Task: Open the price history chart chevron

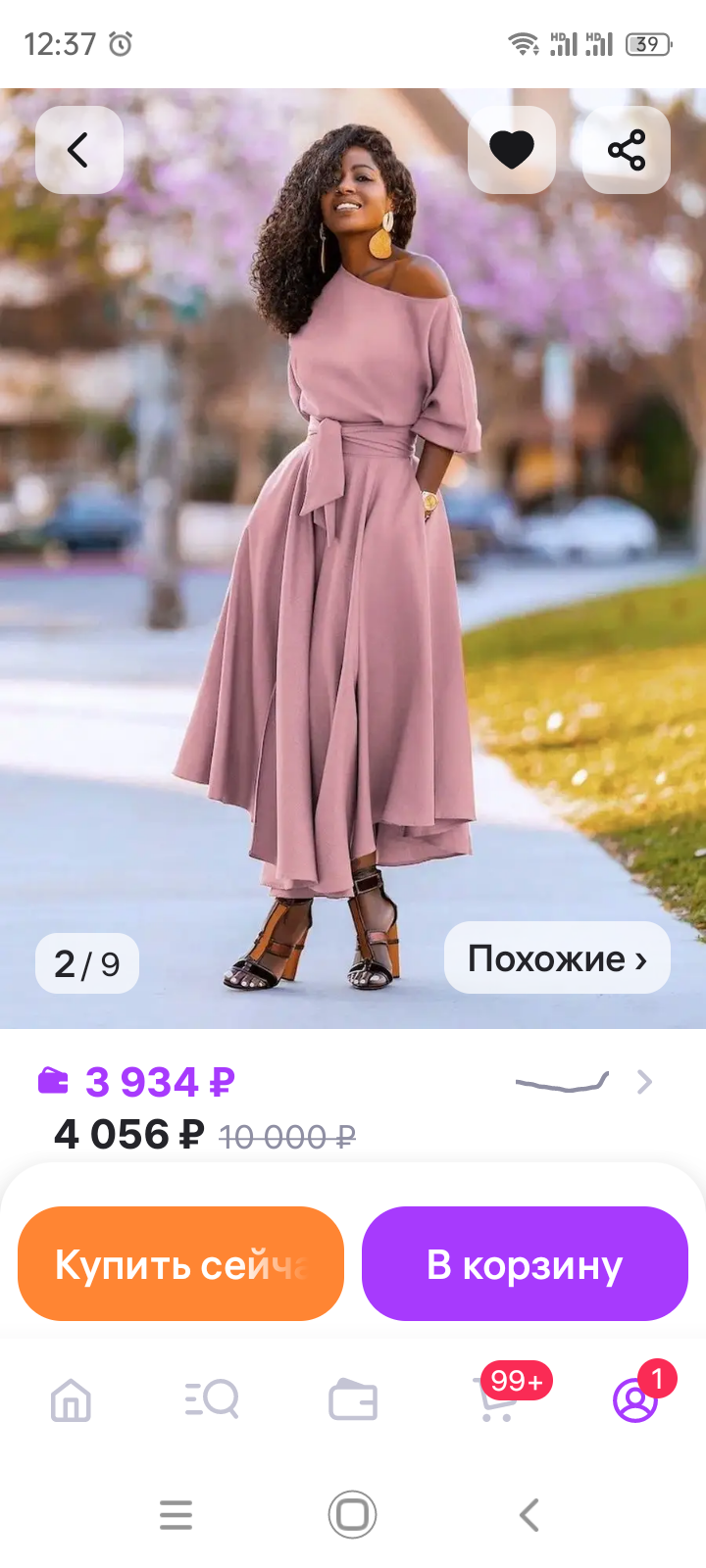Action: (644, 1082)
